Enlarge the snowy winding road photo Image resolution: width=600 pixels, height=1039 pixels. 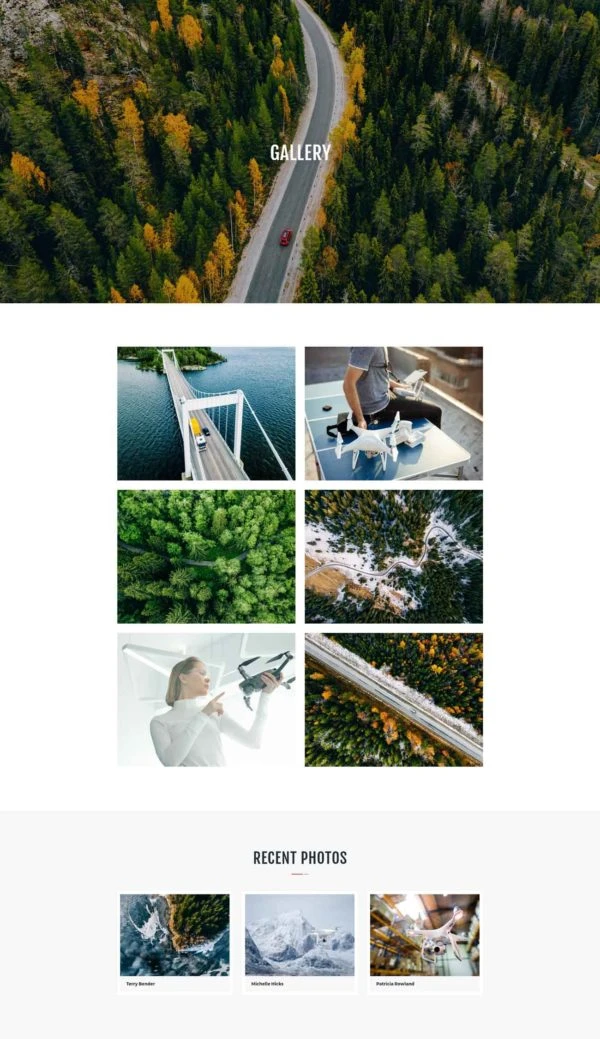coord(394,556)
